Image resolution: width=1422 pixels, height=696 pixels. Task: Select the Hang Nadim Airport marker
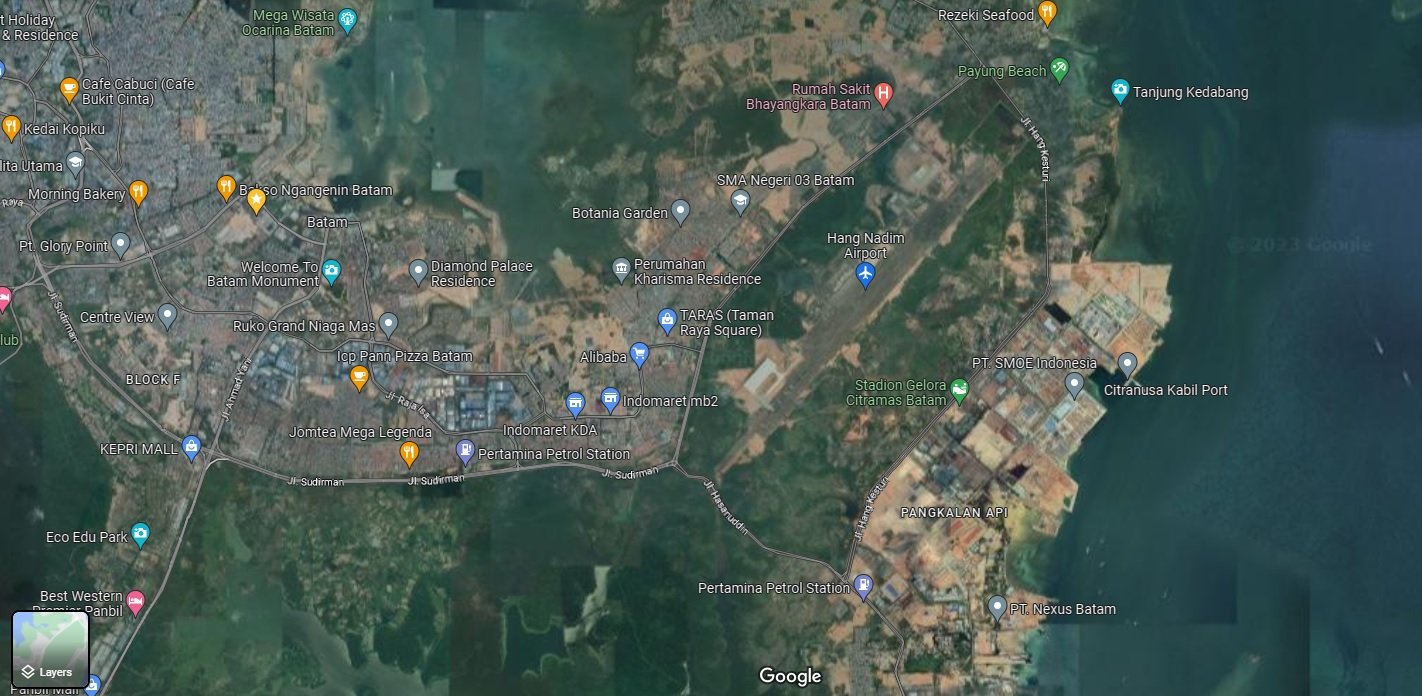pos(866,273)
